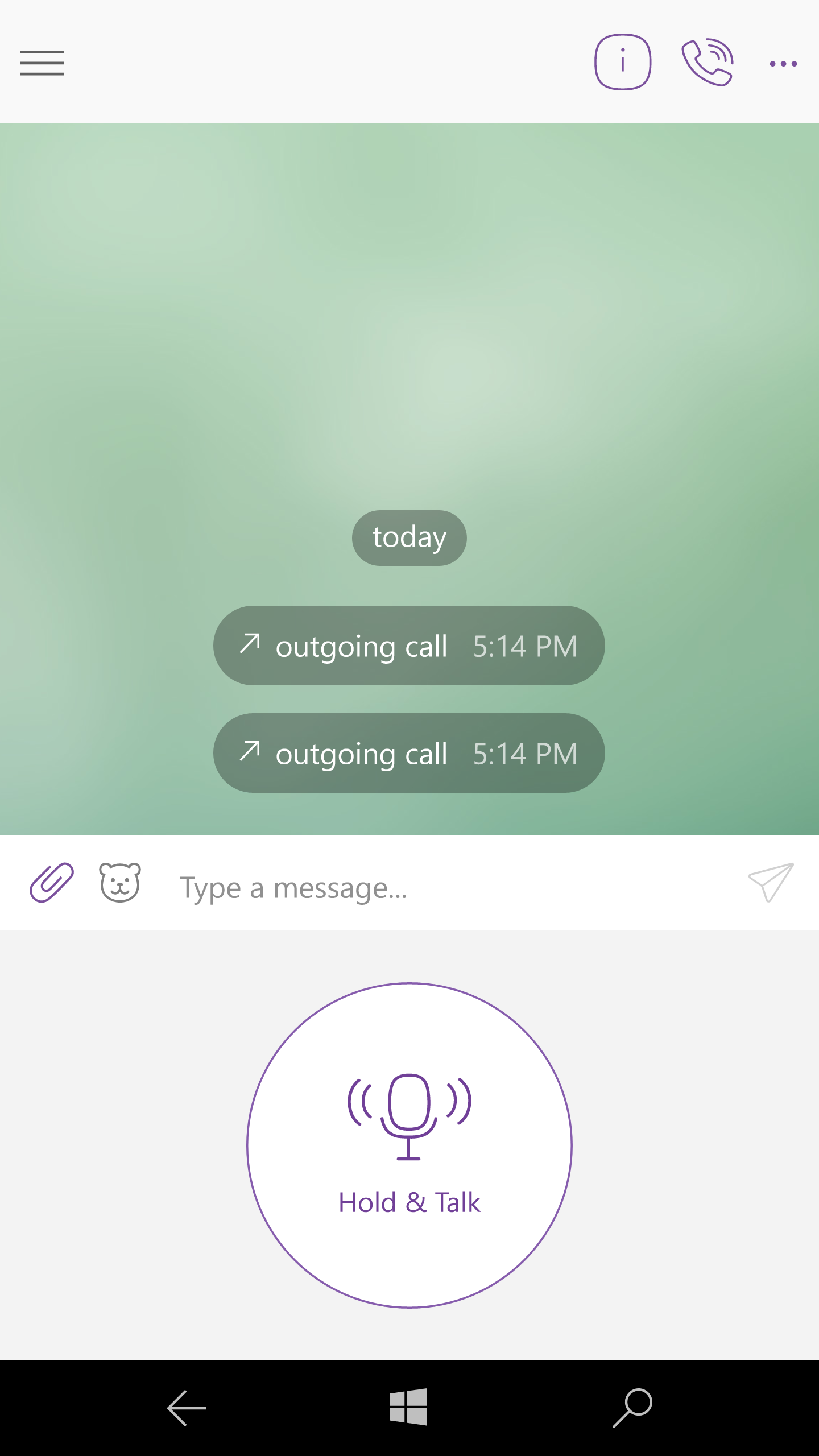
Task: Open conversation info
Action: [623, 62]
